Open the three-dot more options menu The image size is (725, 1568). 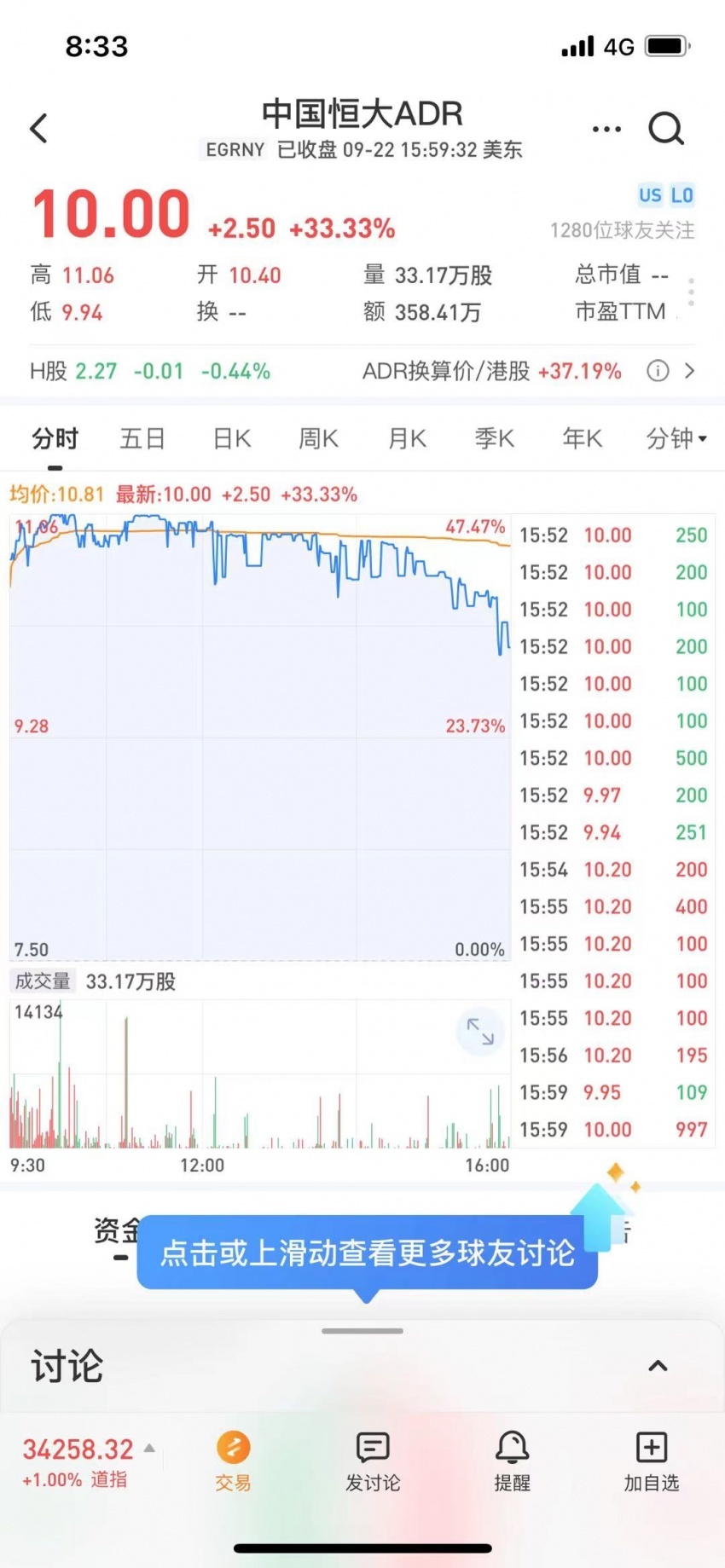point(606,130)
